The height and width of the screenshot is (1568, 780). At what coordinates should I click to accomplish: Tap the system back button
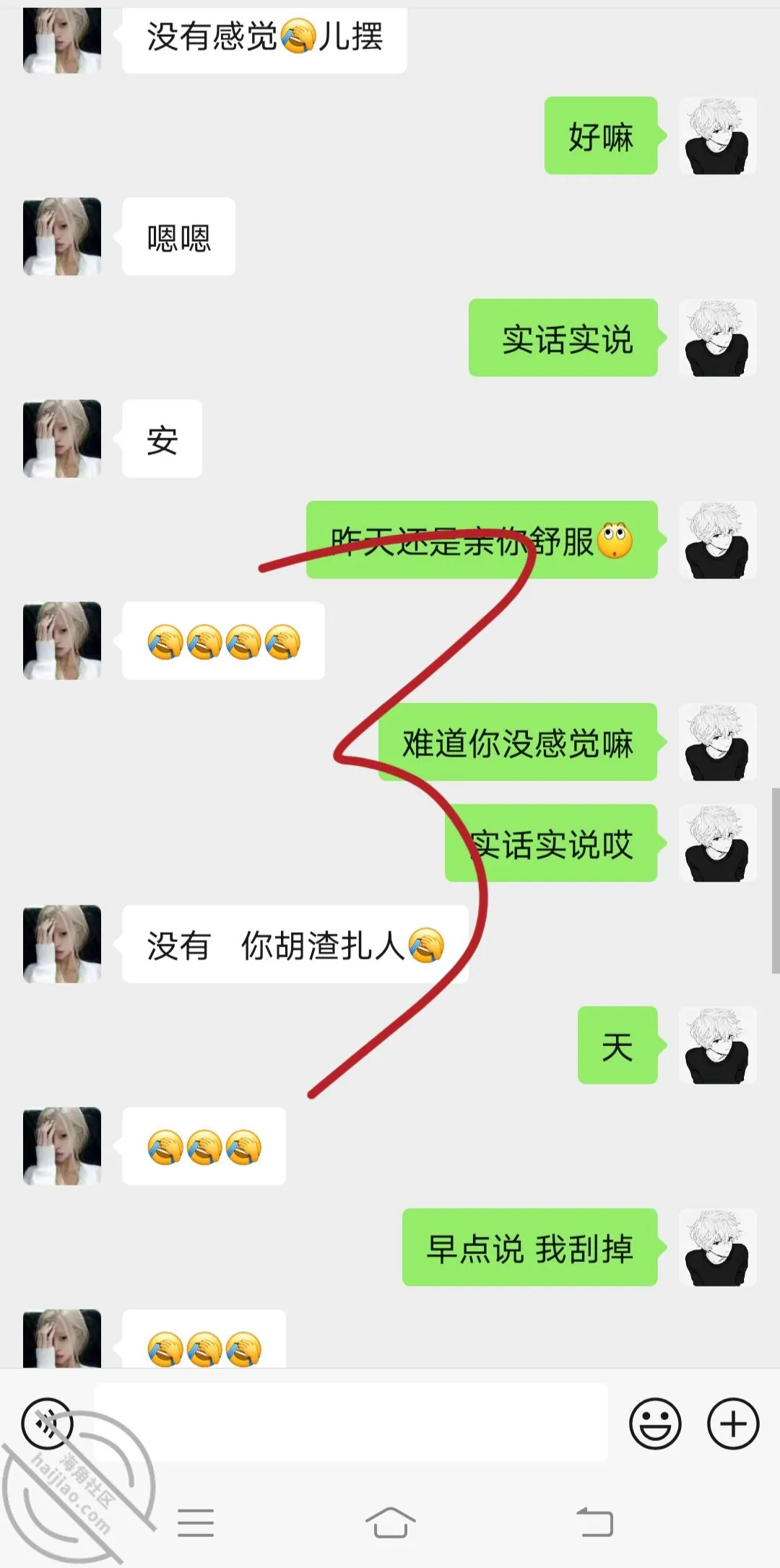(595, 1523)
